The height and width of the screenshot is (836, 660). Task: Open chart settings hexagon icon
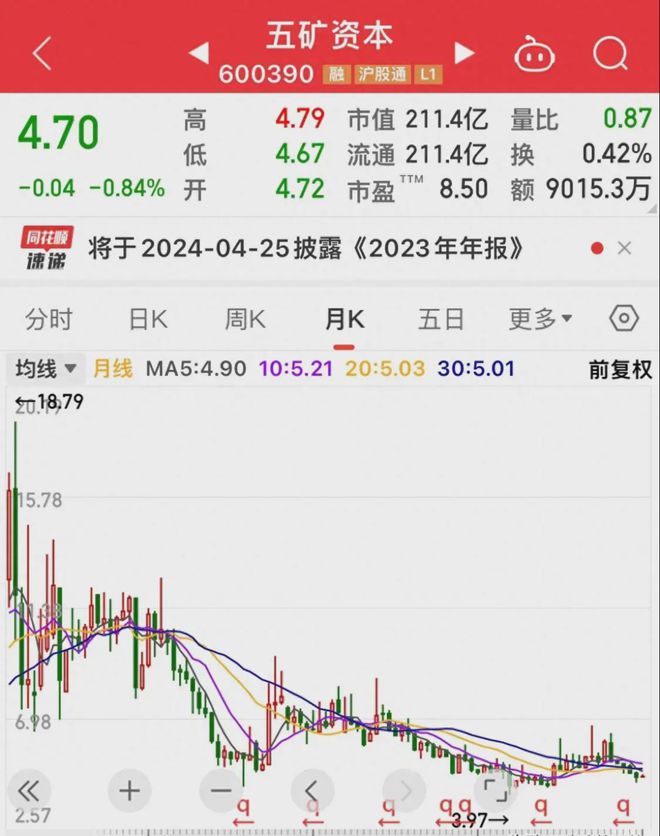pos(624,319)
